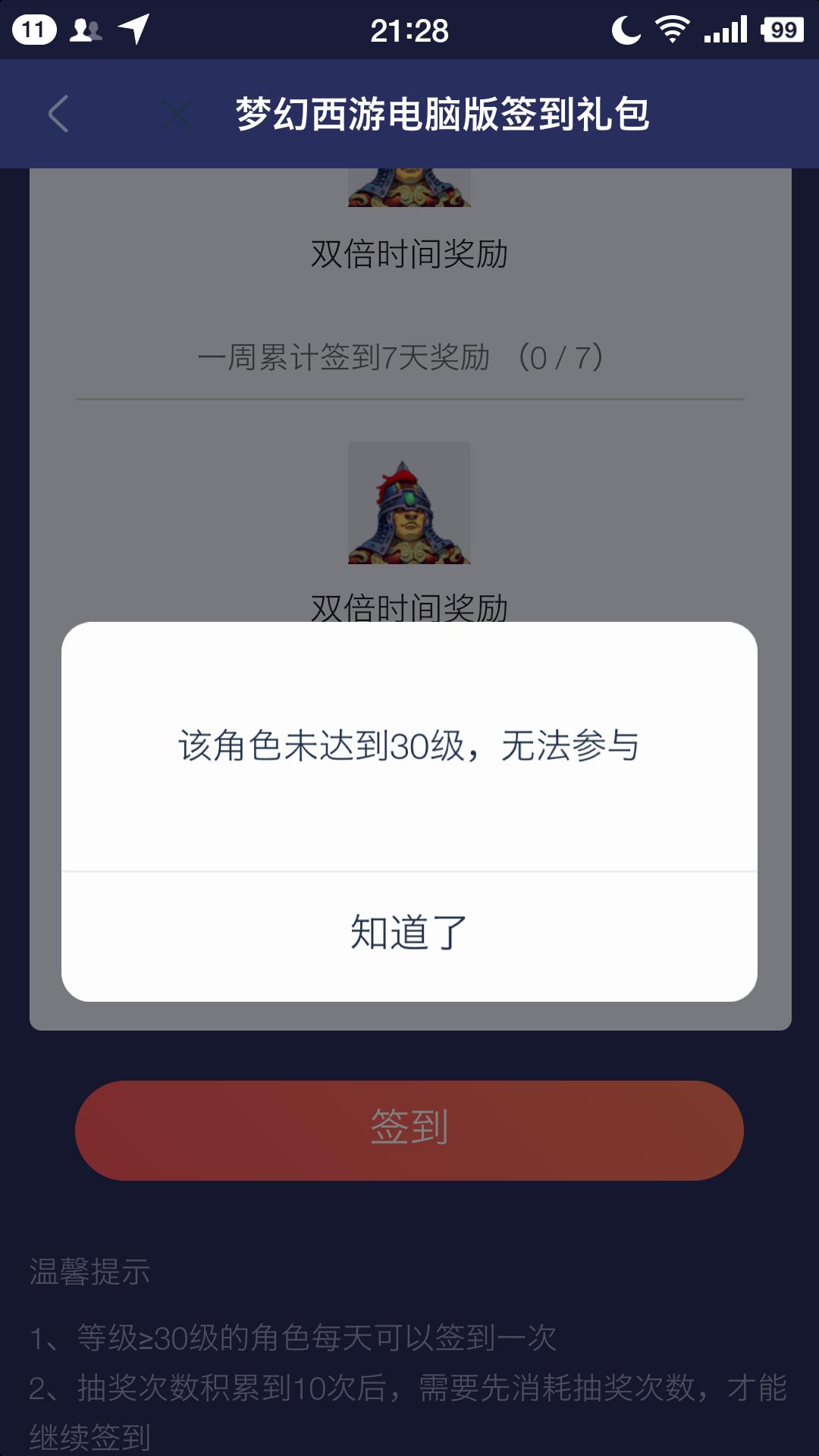
Task: Close the page with the X icon
Action: [177, 115]
